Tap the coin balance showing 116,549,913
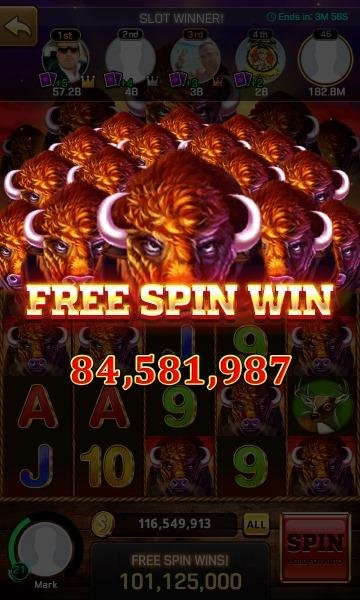This screenshot has width=360, height=600. (165, 524)
